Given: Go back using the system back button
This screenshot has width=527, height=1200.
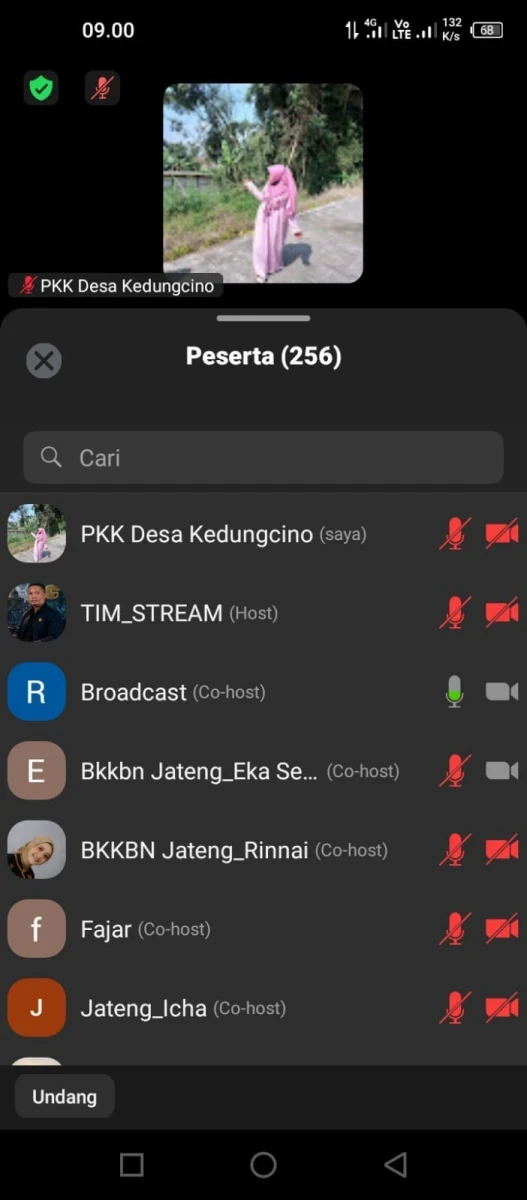Looking at the screenshot, I should [x=396, y=1164].
